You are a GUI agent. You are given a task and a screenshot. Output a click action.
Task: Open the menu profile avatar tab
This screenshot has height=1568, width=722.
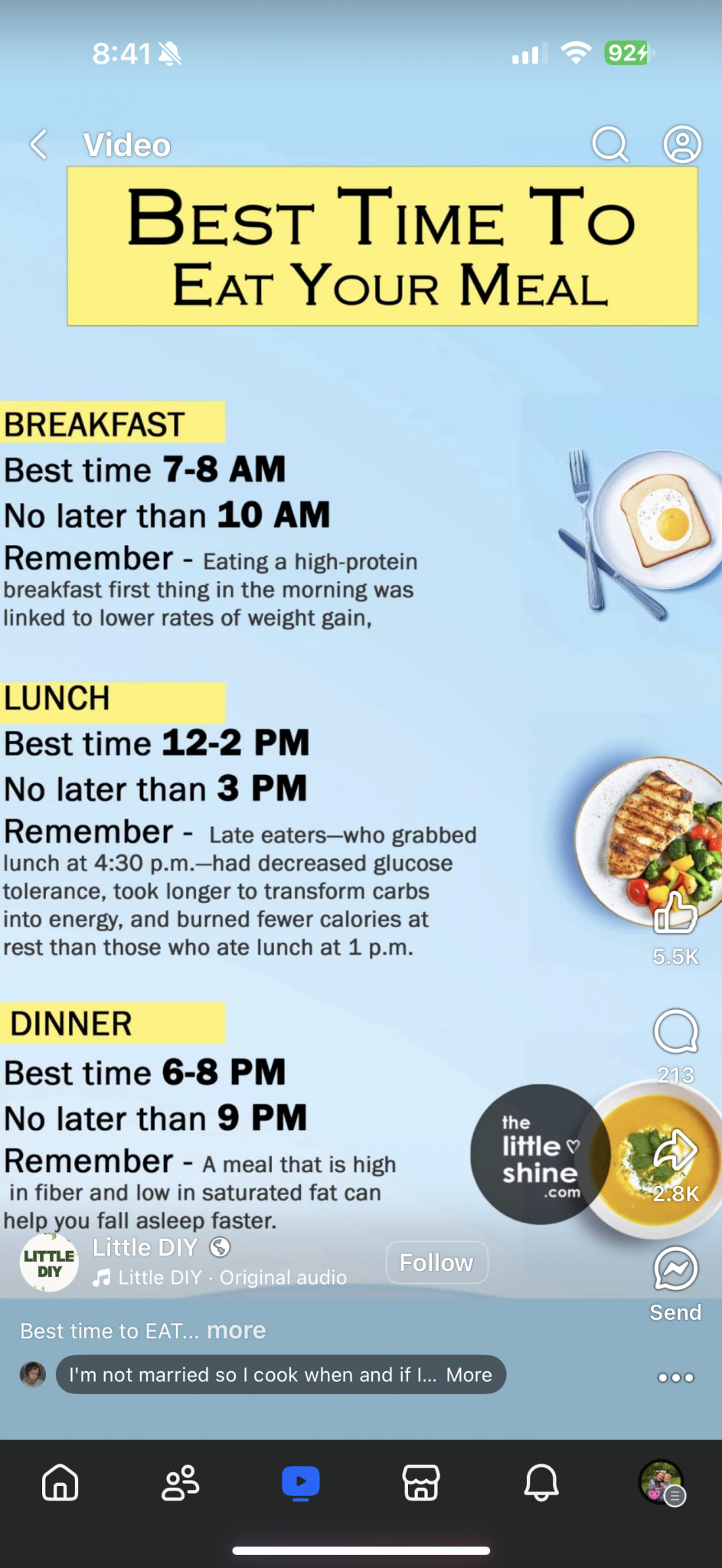pos(662,1482)
